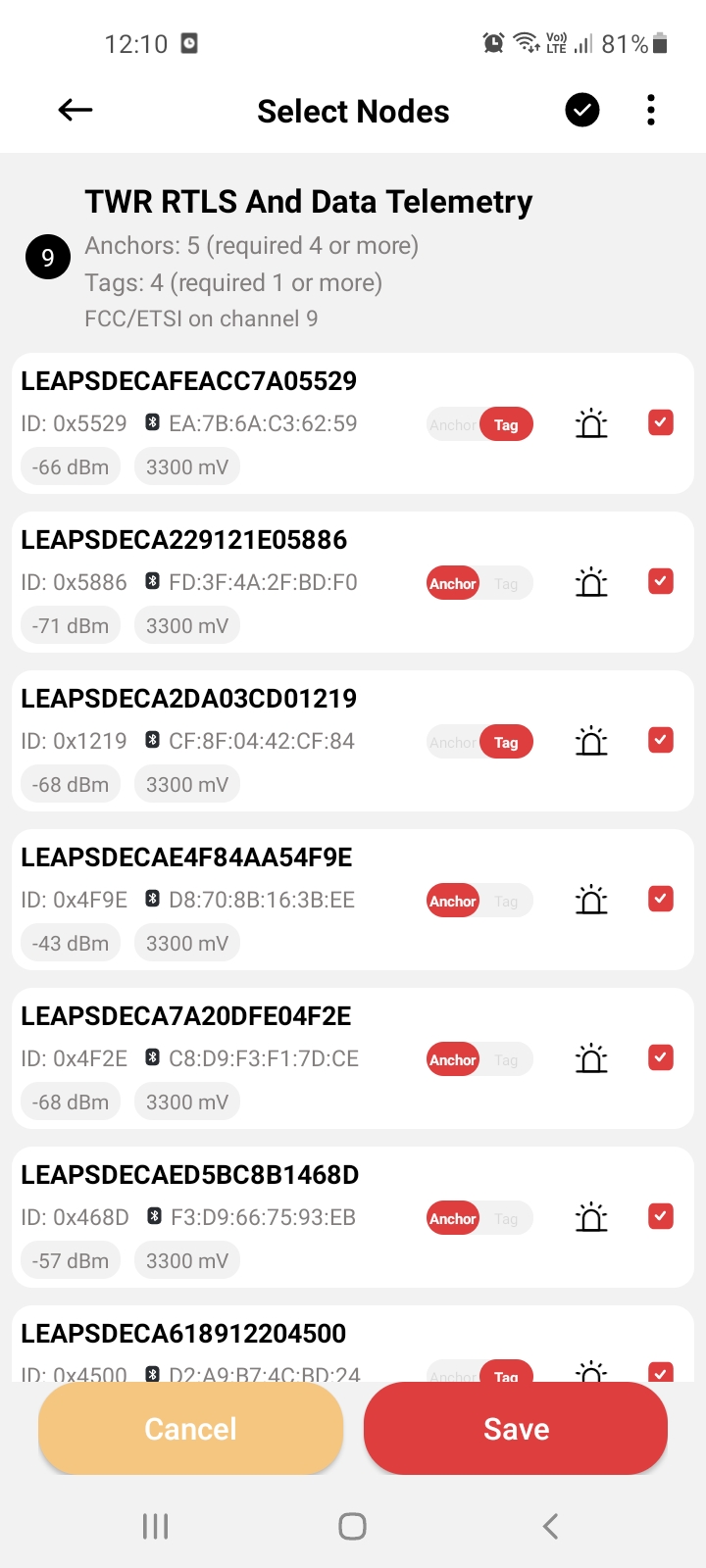Tap the alarm light icon for node 0x4F9E
The height and width of the screenshot is (1568, 706).
tap(591, 900)
